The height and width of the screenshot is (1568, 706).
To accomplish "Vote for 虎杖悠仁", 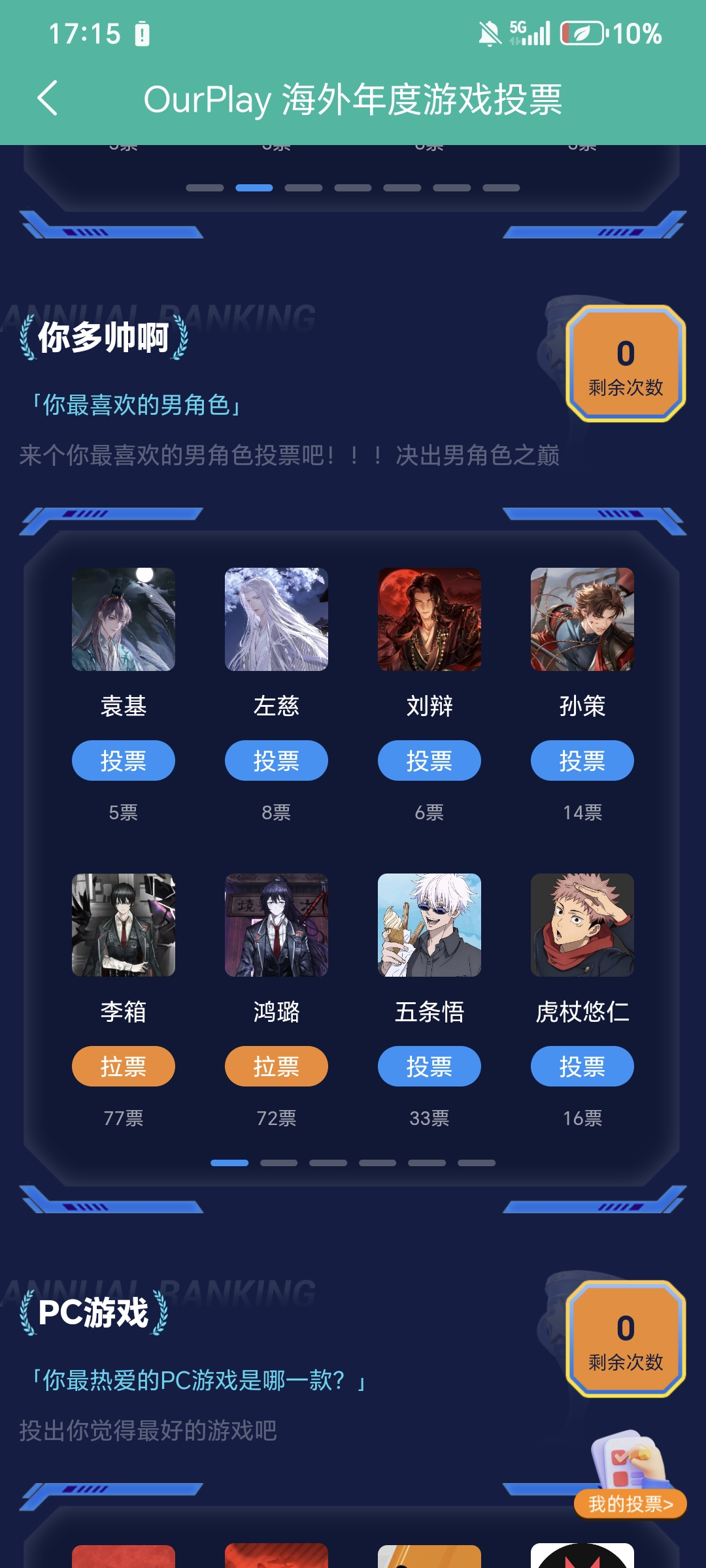I will point(582,1066).
